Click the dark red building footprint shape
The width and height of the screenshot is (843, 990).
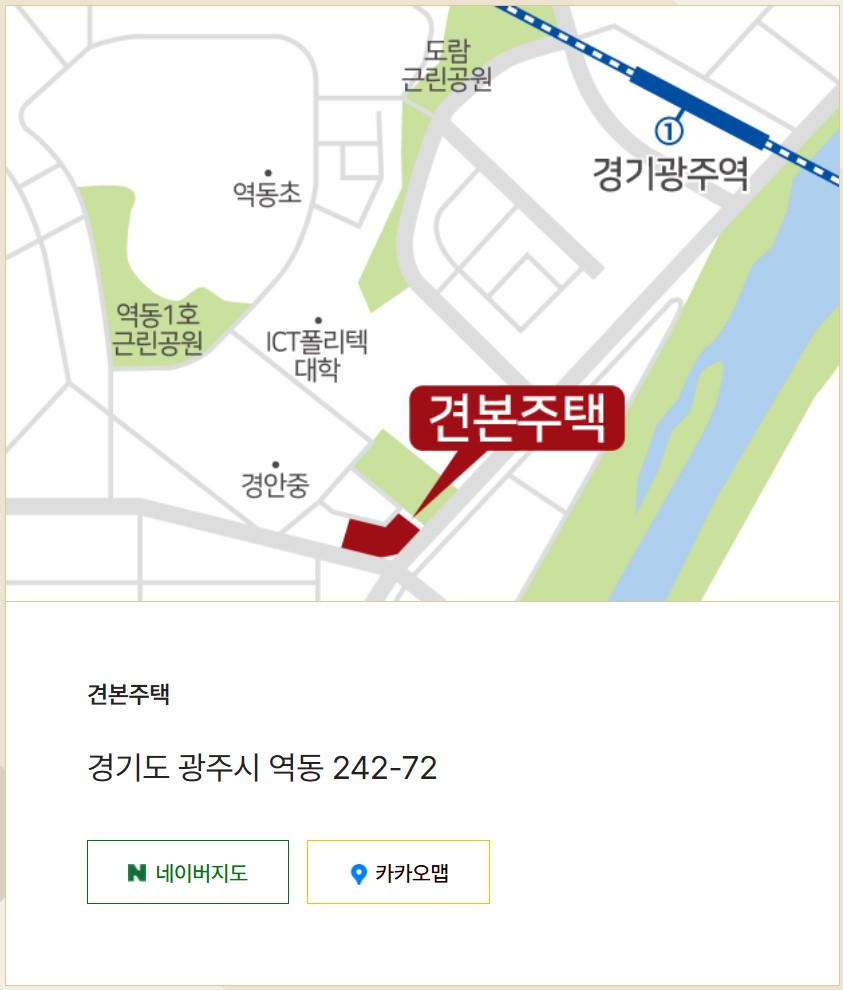pyautogui.click(x=375, y=535)
